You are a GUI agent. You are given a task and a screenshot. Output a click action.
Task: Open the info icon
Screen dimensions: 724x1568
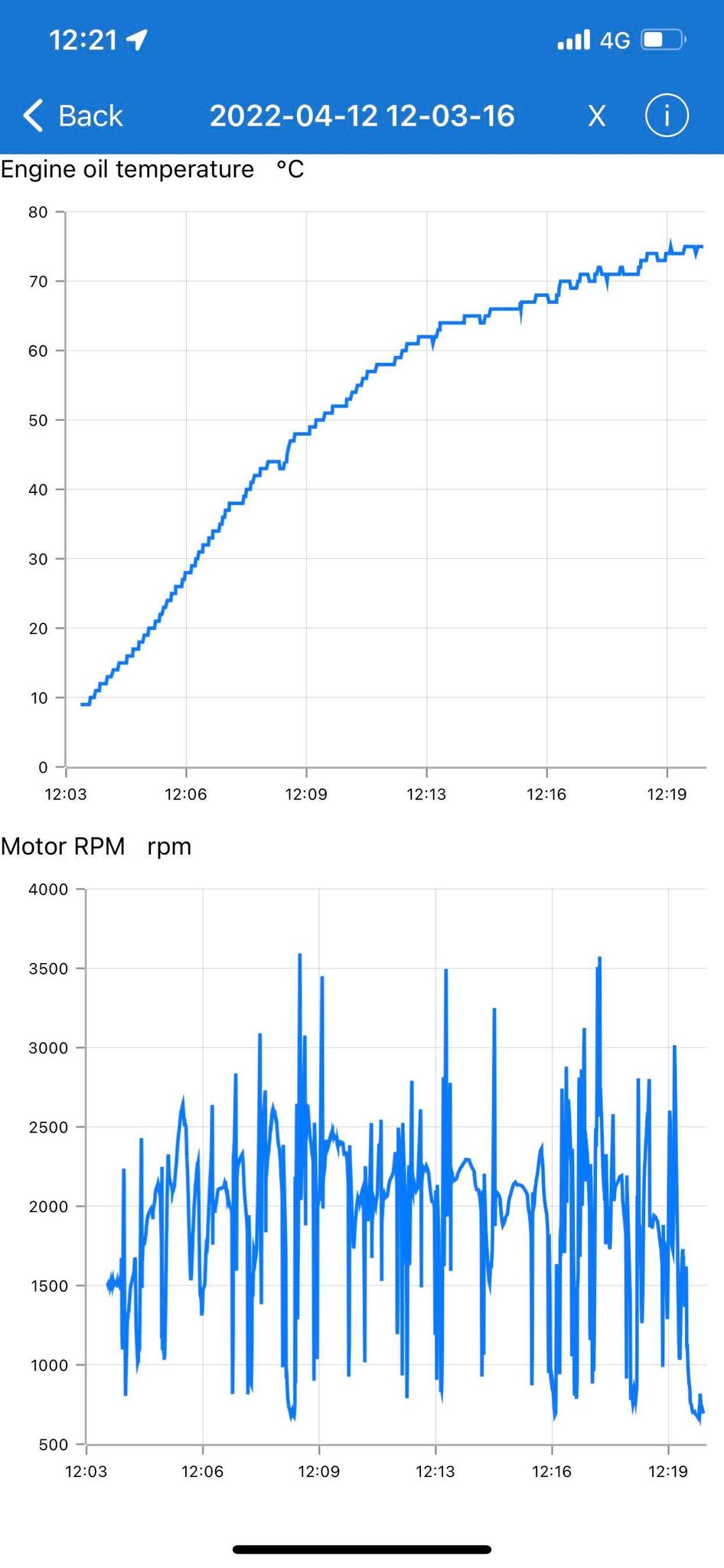tap(667, 116)
